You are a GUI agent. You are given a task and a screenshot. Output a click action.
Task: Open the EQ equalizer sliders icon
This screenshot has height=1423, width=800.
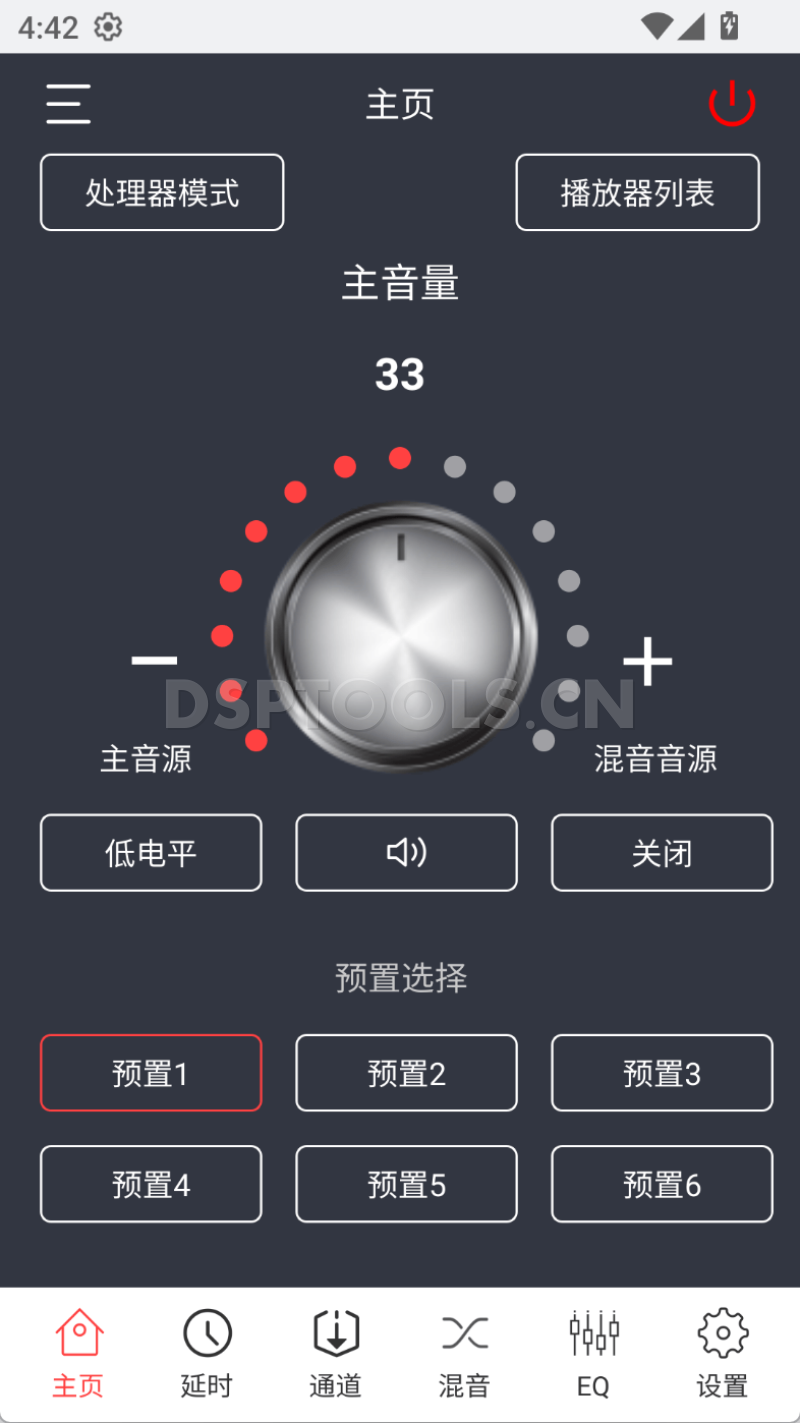point(593,1333)
